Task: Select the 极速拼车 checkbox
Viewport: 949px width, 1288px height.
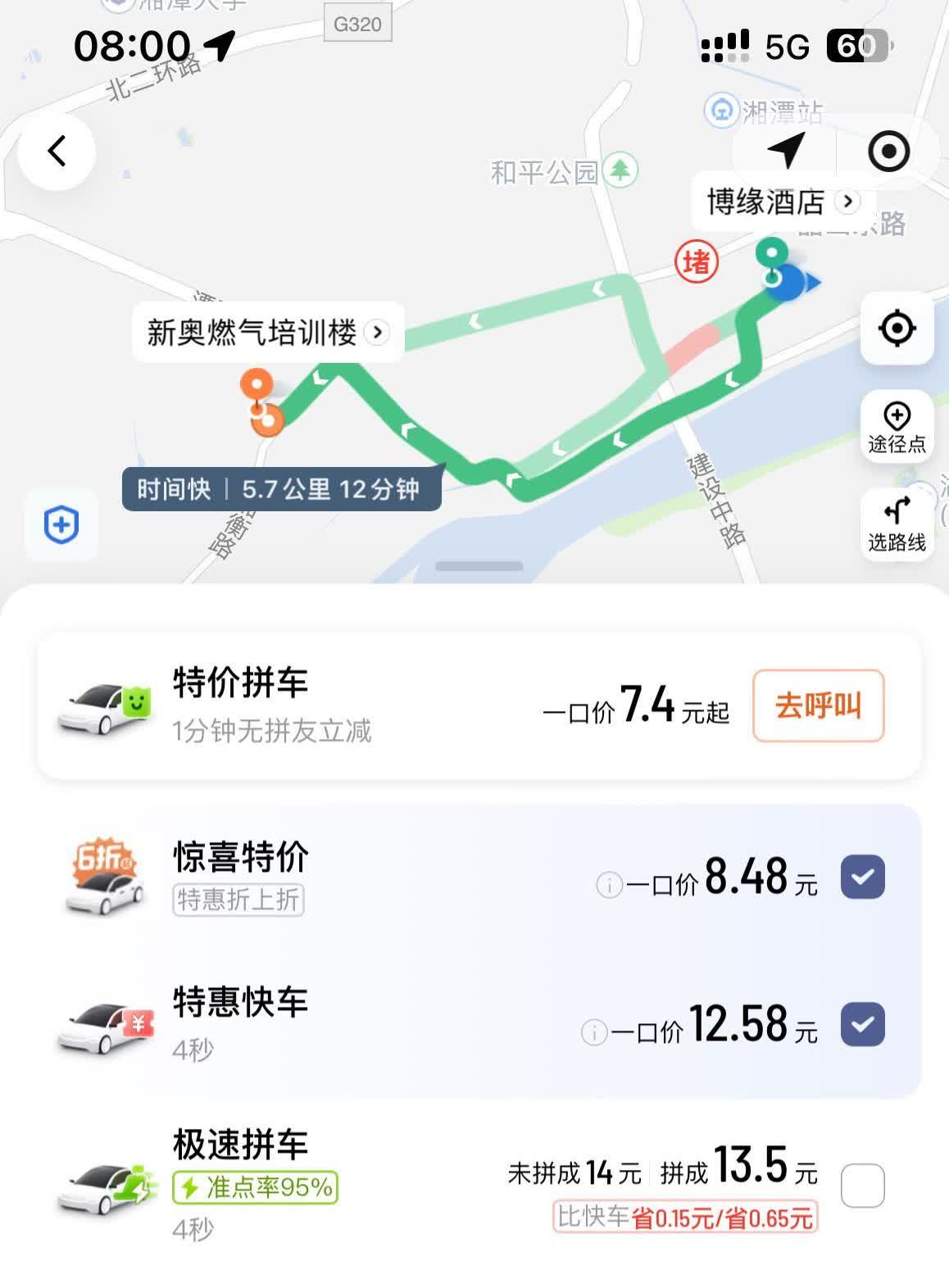Action: tap(862, 1185)
